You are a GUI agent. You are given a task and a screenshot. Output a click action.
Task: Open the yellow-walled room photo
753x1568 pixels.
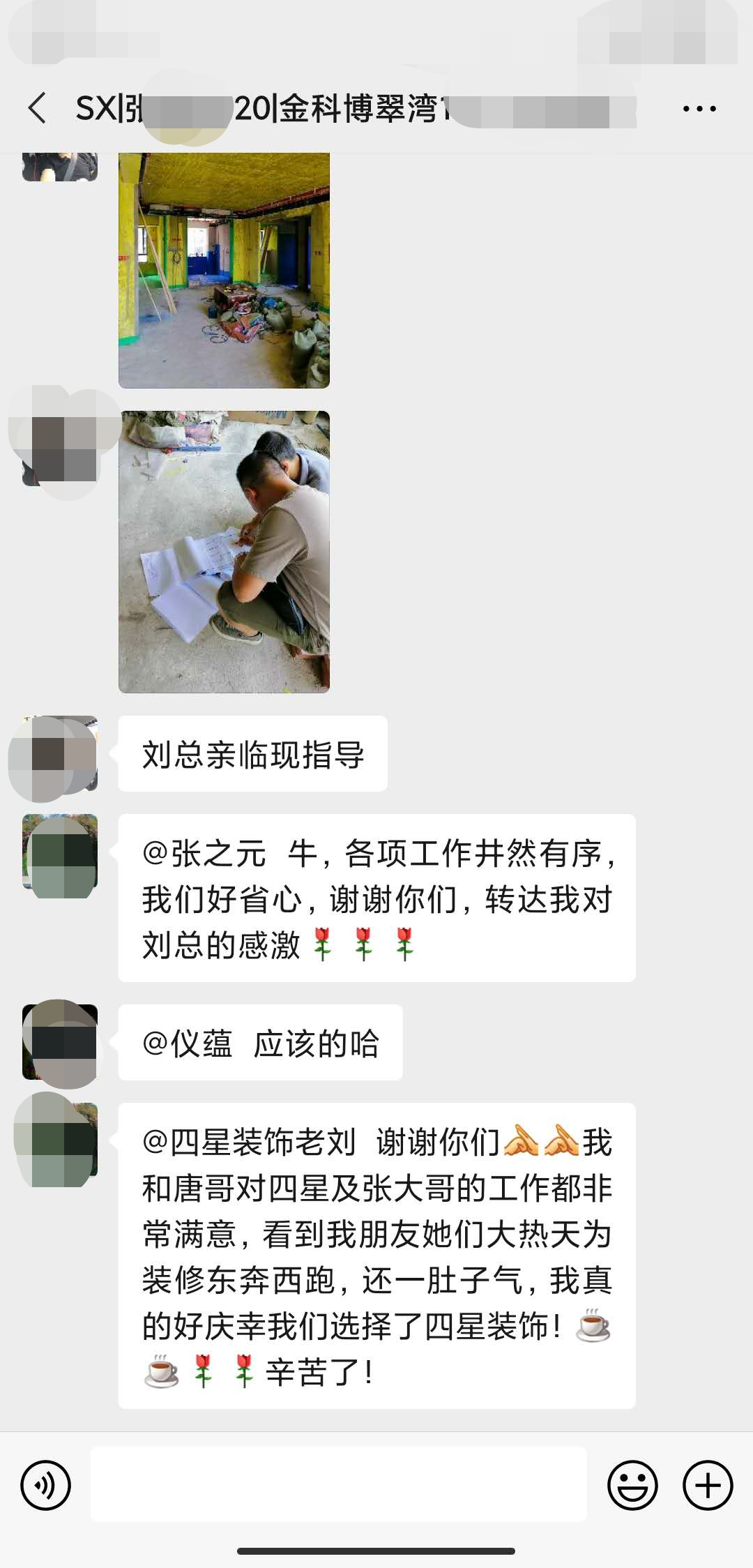click(224, 270)
